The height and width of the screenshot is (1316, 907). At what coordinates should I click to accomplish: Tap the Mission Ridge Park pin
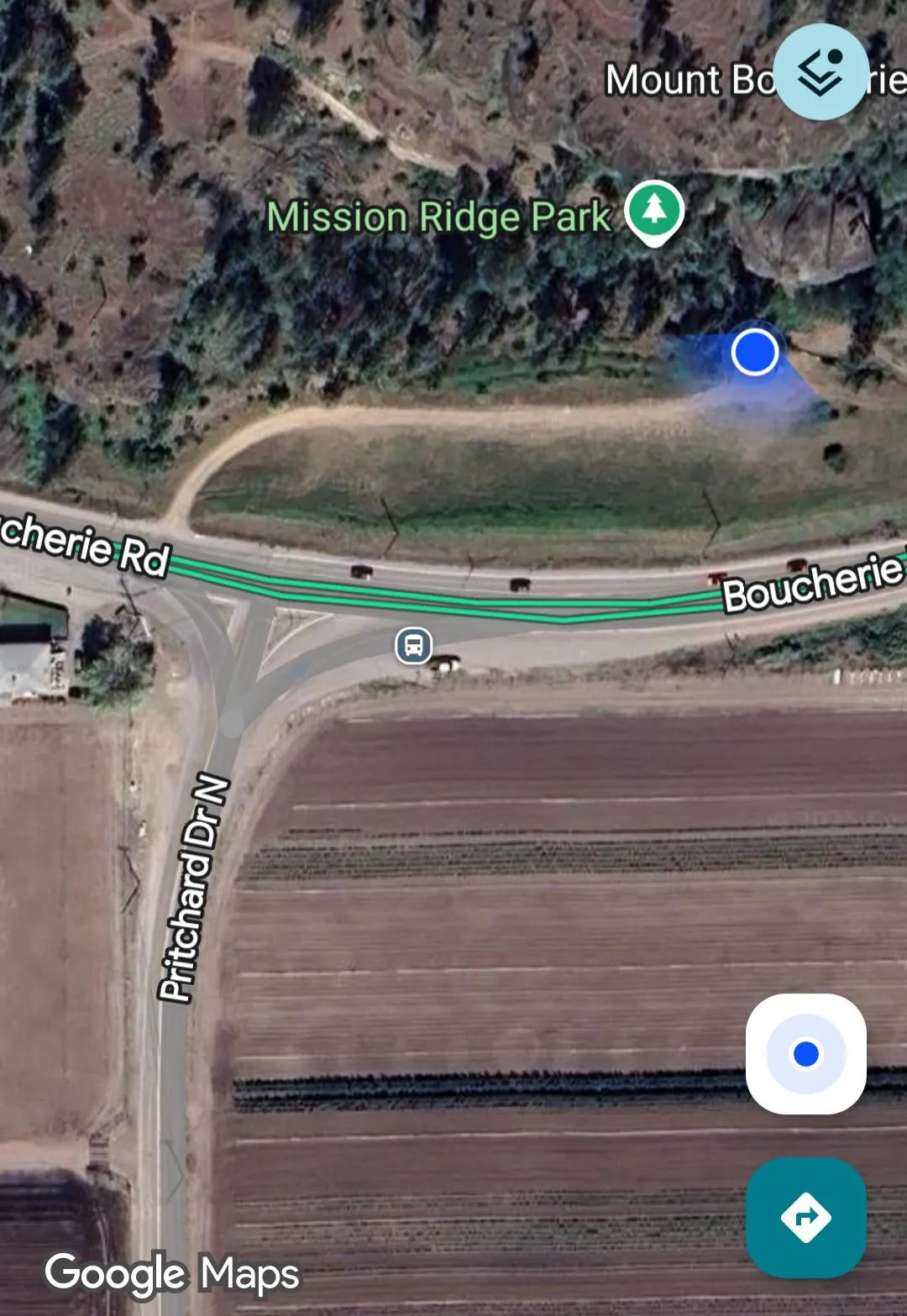tap(654, 211)
